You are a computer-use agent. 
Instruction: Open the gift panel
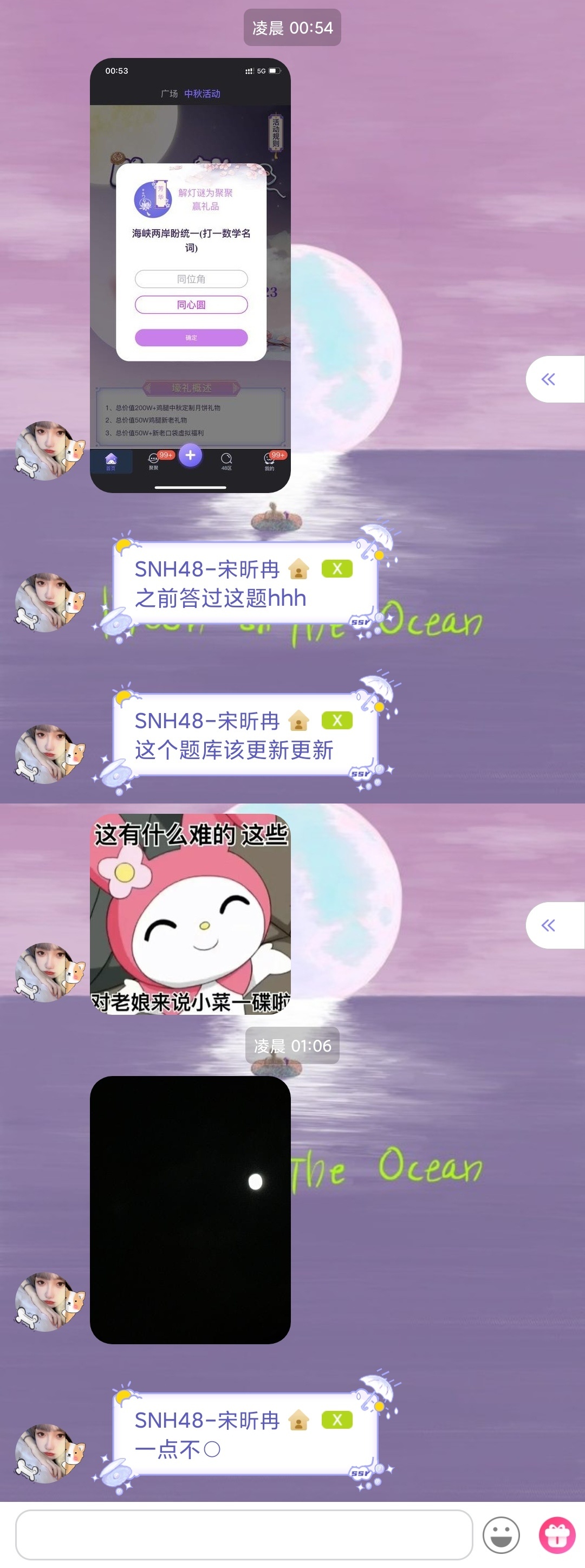[556, 1534]
